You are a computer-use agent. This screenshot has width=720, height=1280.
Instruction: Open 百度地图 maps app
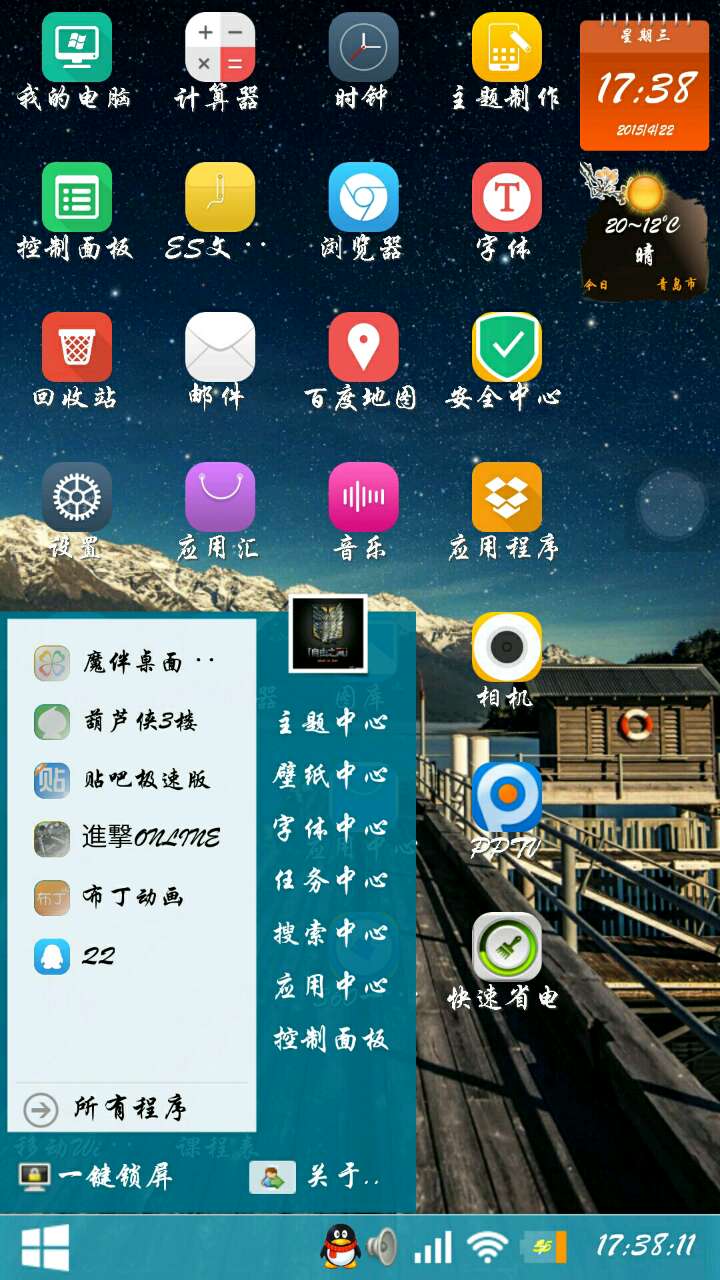click(363, 348)
